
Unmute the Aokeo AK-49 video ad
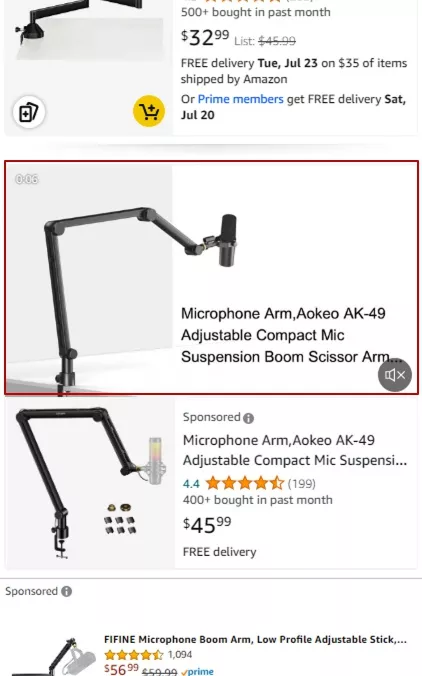pos(394,375)
